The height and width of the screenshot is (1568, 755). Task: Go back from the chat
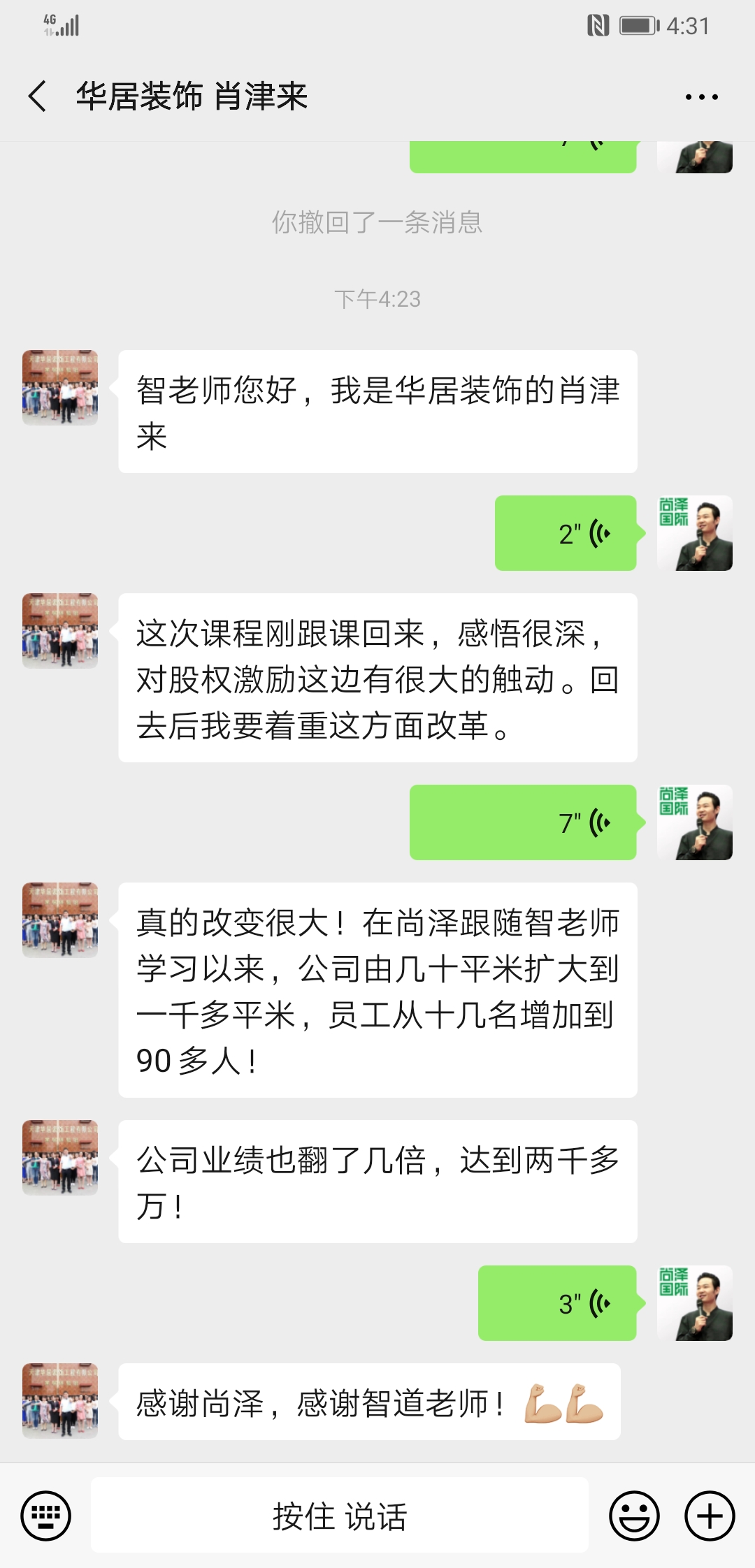tap(38, 96)
